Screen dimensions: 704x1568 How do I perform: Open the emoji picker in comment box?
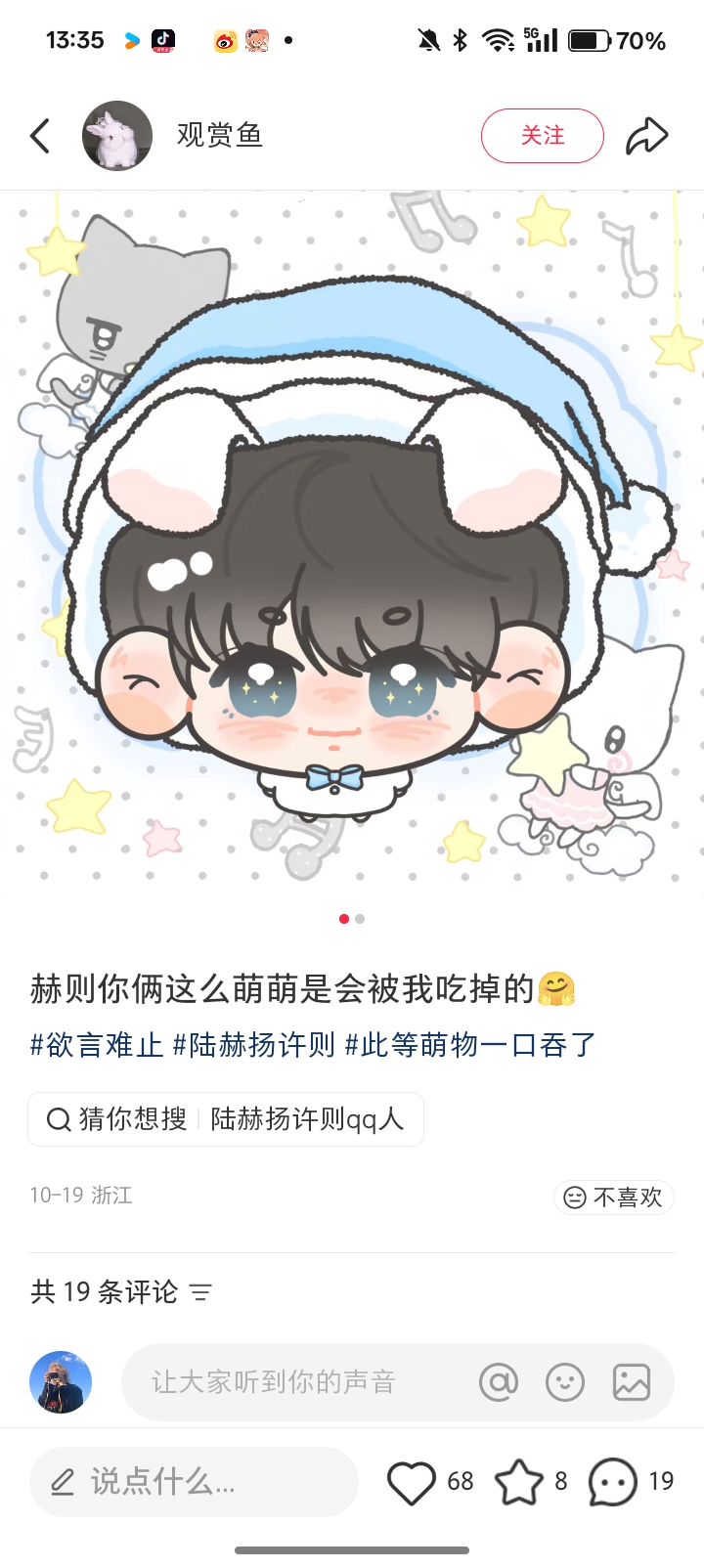pos(565,1382)
